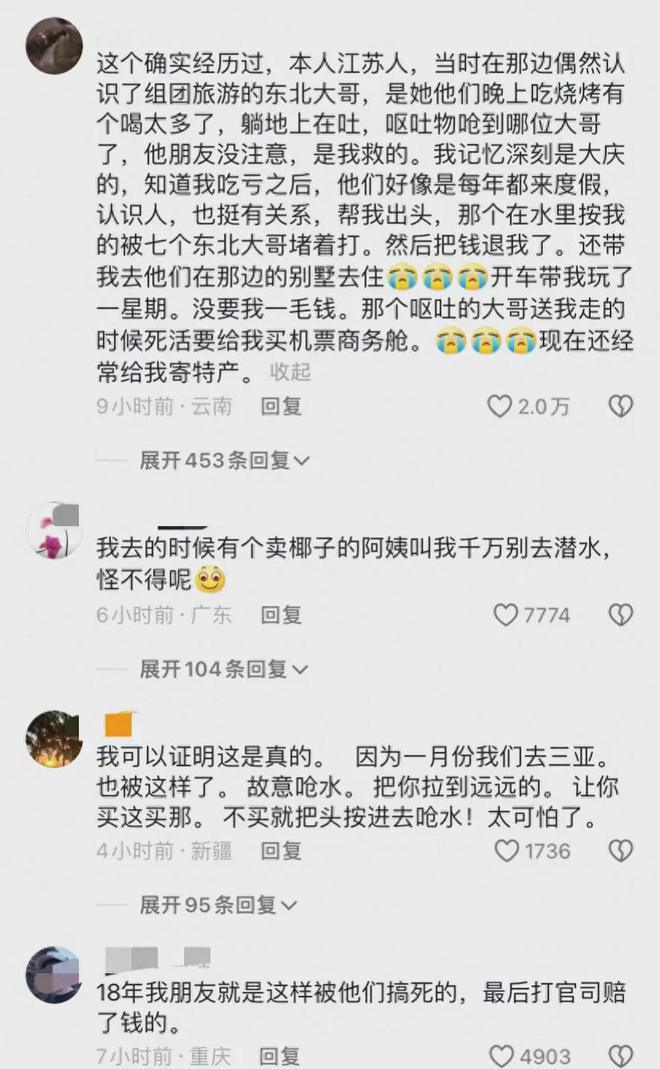
Task: Expand the 95 replies
Action: [x=218, y=905]
